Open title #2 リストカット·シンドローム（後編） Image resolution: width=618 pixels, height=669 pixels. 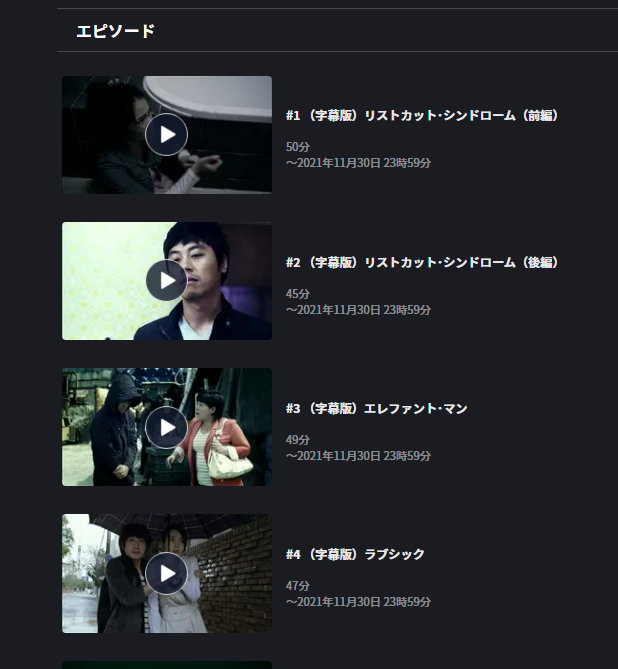[422, 262]
